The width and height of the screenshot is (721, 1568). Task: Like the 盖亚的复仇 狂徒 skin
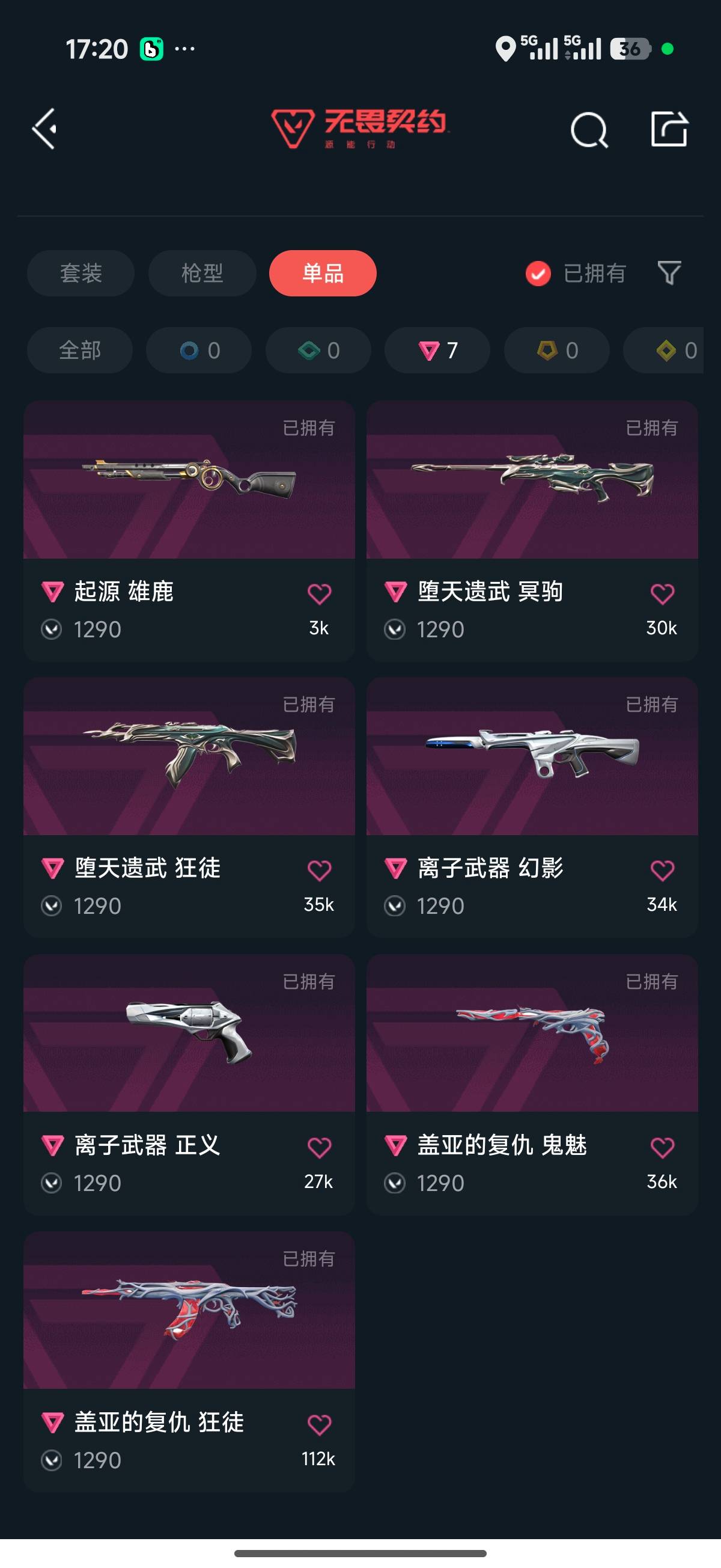tap(319, 1424)
